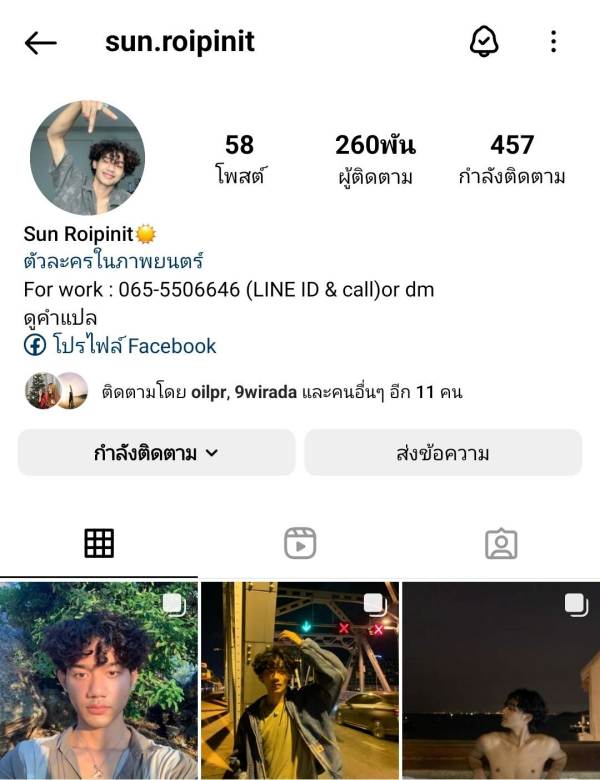Open the curly-hair selfie post with leaves

98,682
